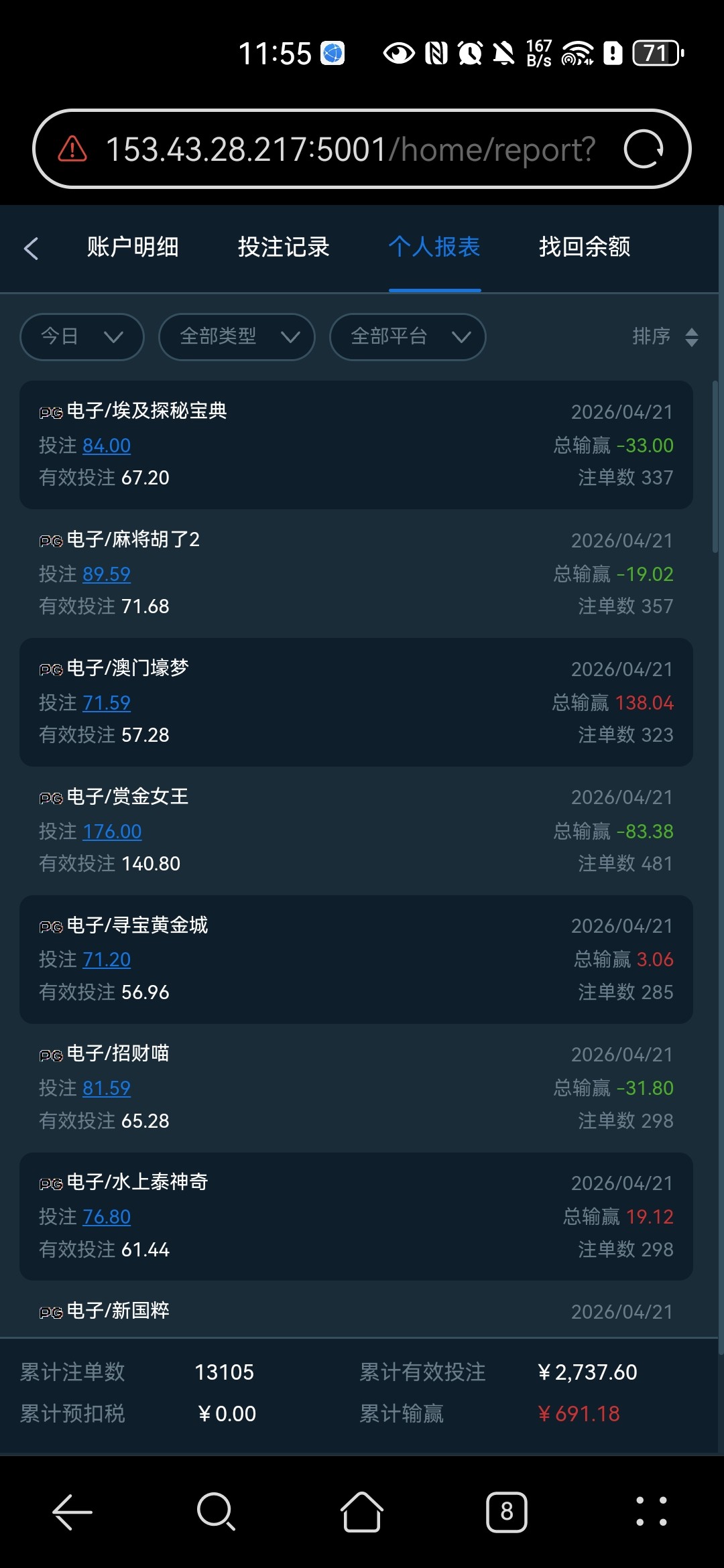Open the 全部类型 filter dropdown

point(237,336)
